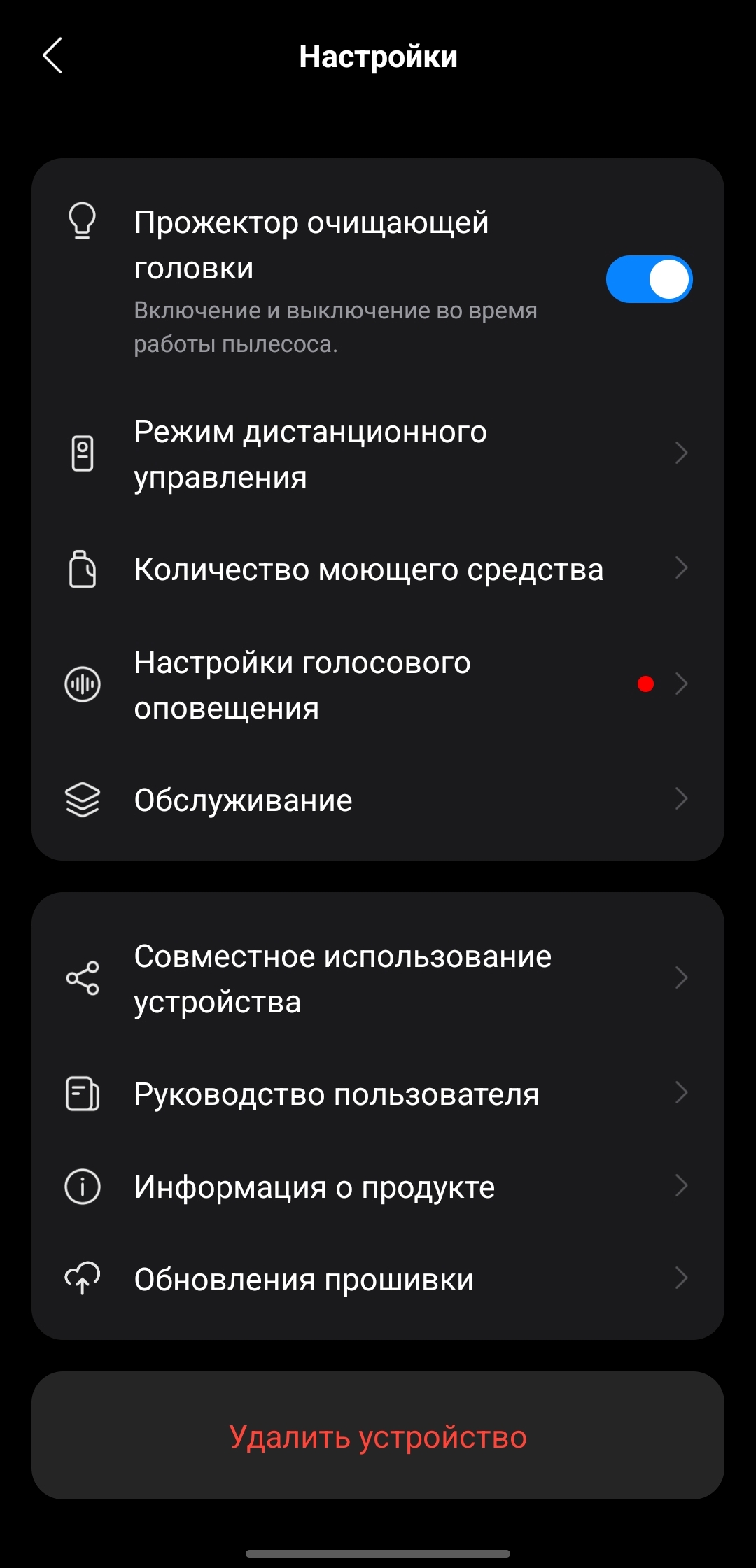Open Количество моющего средства
Screen dimensions: 756x1568
coord(378,570)
